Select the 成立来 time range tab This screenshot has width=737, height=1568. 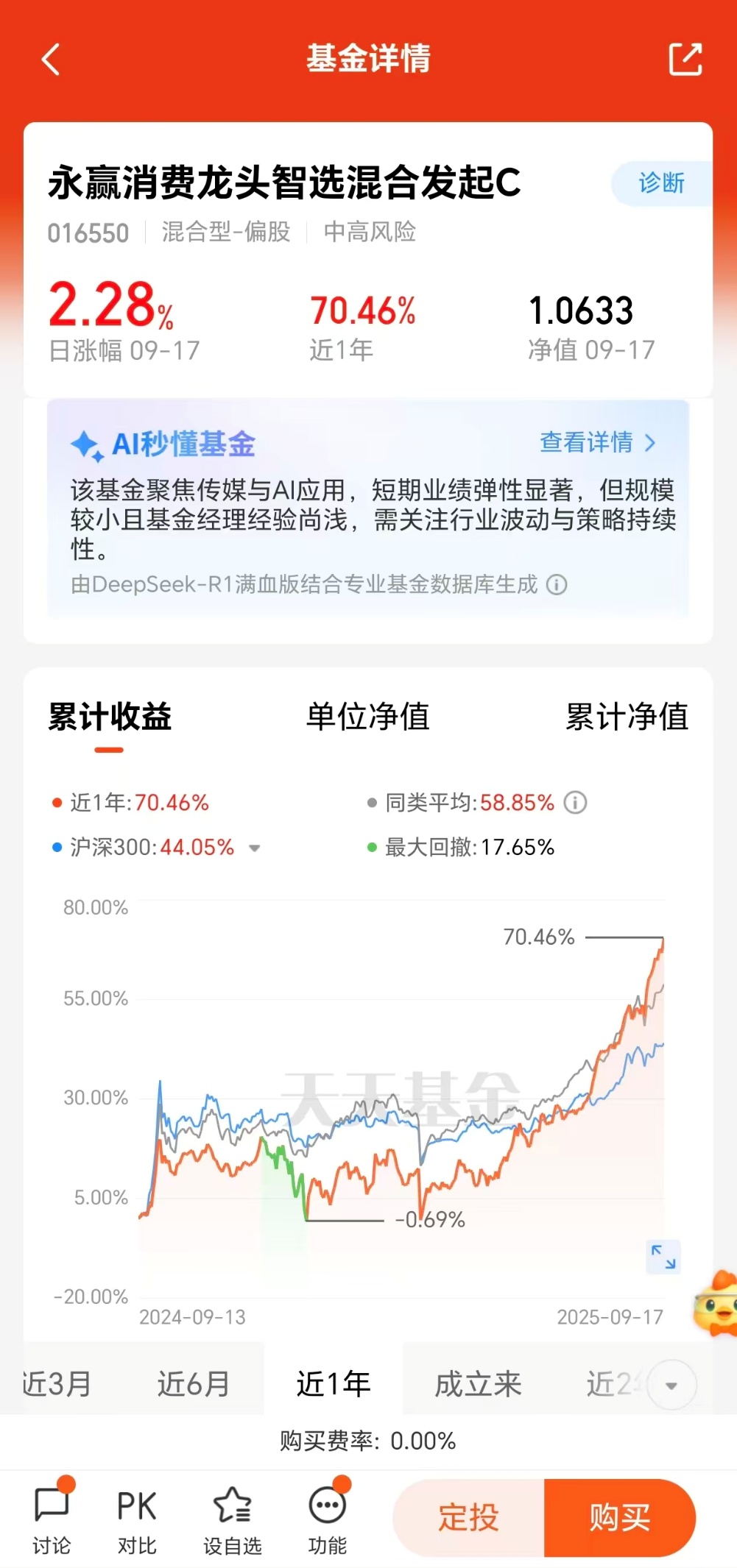point(479,1382)
